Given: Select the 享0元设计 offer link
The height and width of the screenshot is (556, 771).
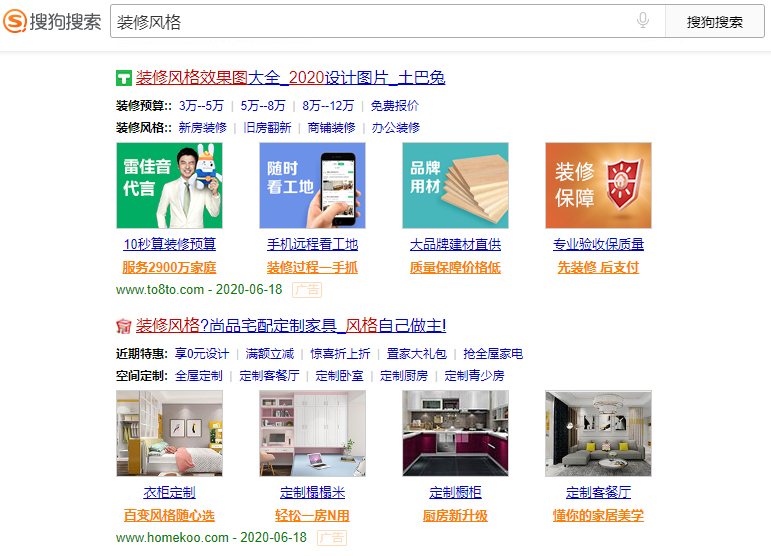Looking at the screenshot, I should 202,353.
